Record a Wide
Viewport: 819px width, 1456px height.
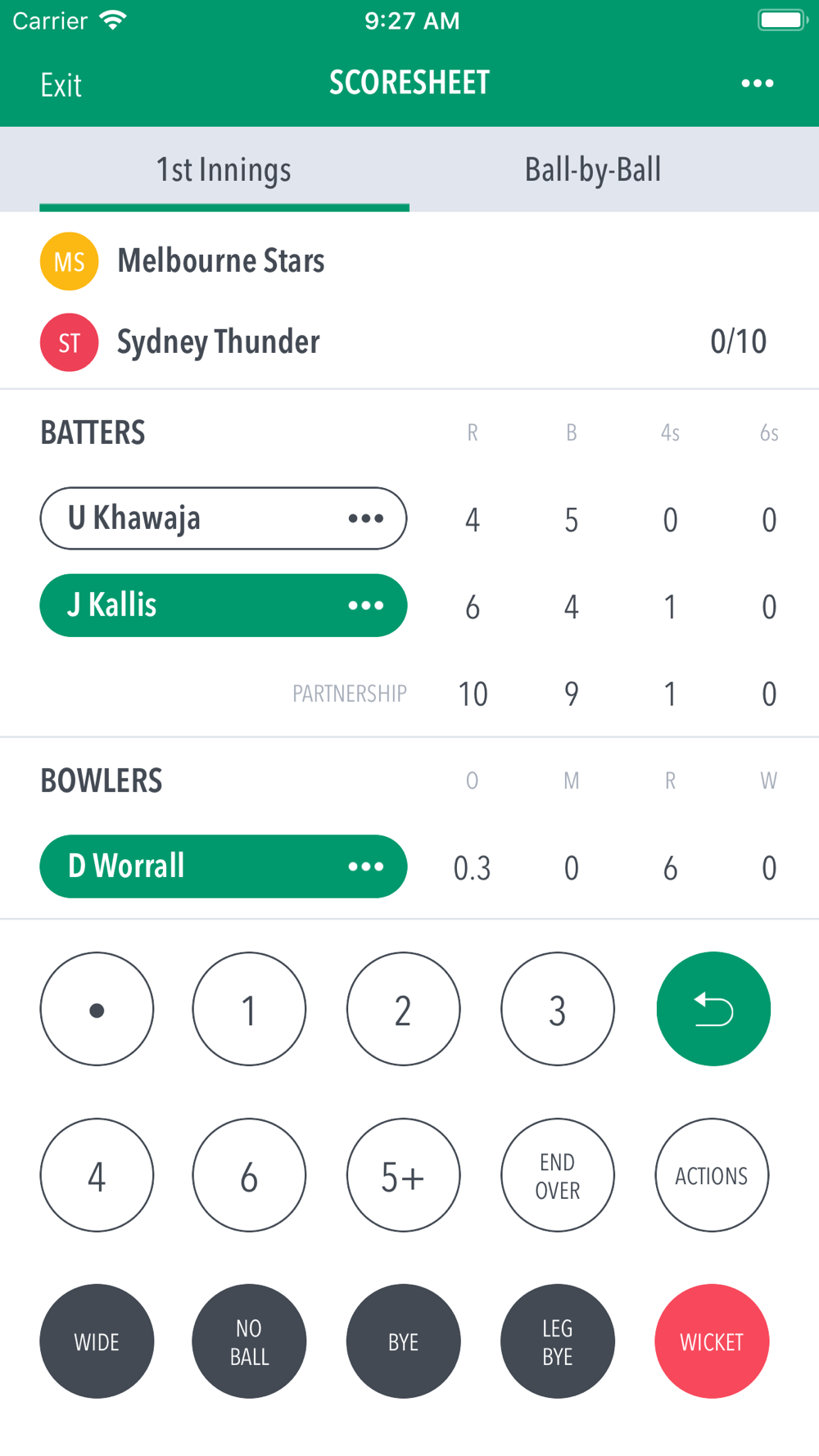(97, 1341)
